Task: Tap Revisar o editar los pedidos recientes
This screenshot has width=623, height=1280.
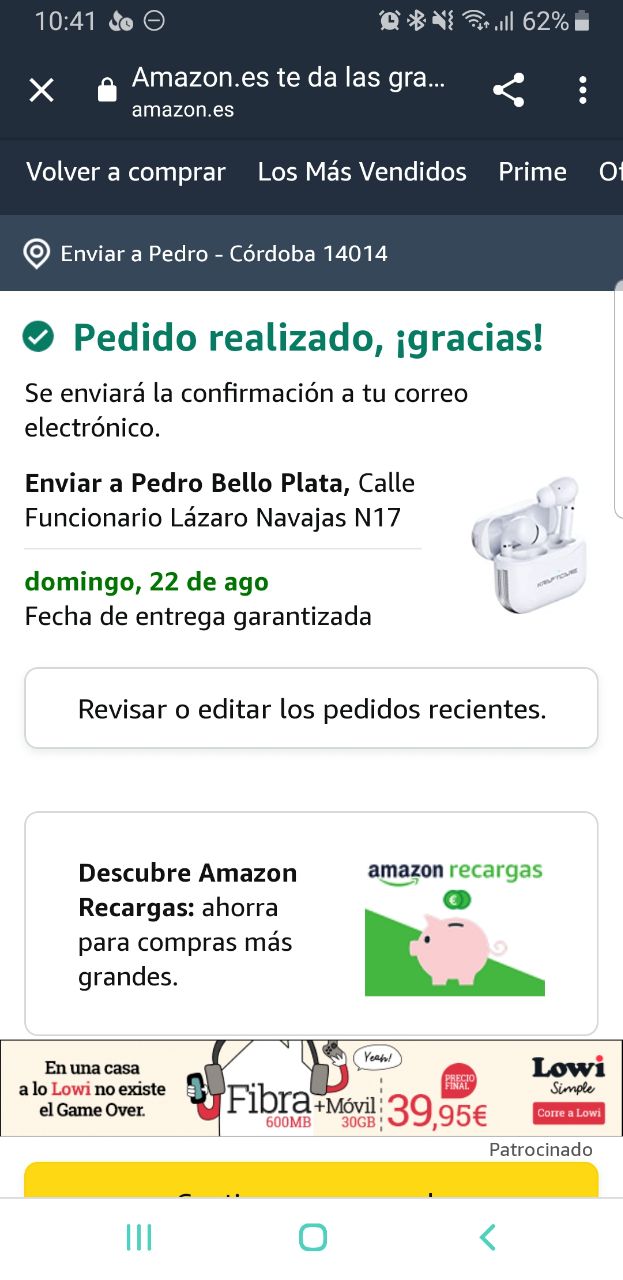Action: tap(311, 709)
